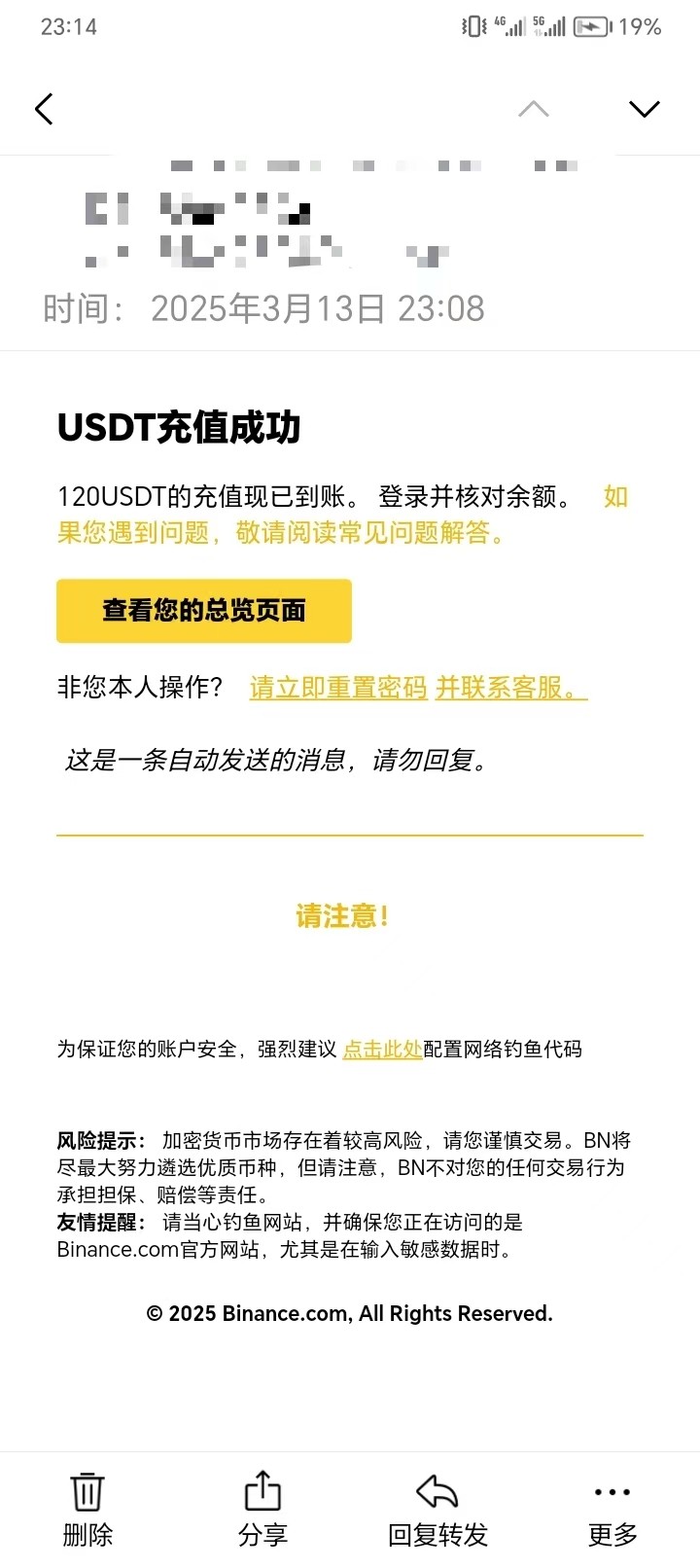Open 查看您的总览页面 button
Image resolution: width=700 pixels, height=1568 pixels.
pyautogui.click(x=204, y=611)
